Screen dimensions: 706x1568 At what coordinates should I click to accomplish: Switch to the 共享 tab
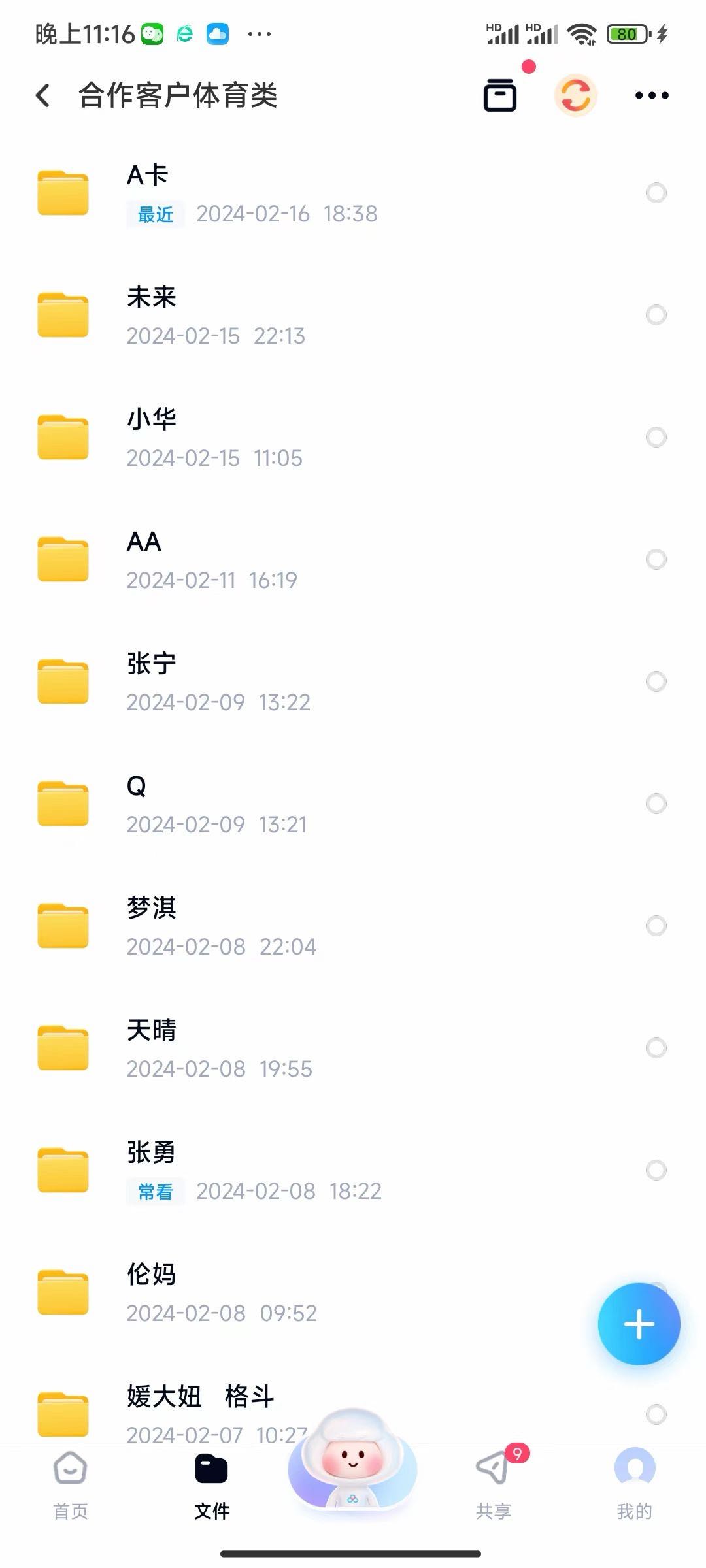point(494,1484)
